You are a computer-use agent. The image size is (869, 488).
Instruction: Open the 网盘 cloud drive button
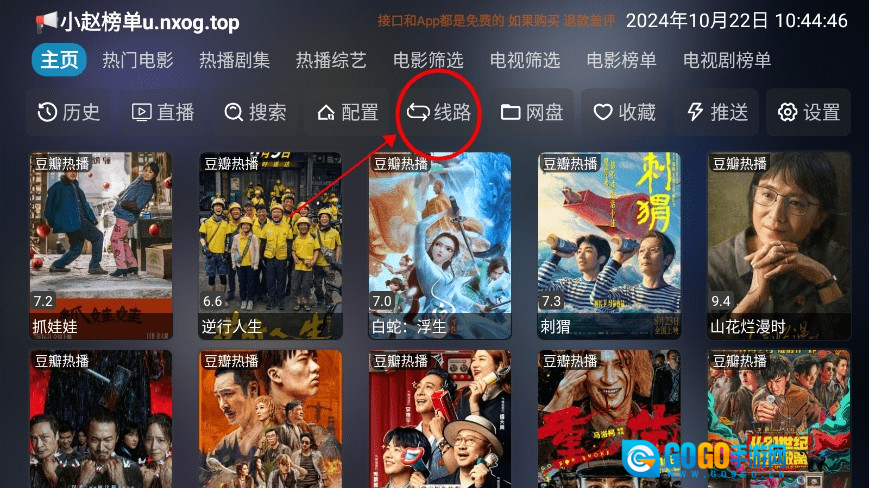[532, 112]
